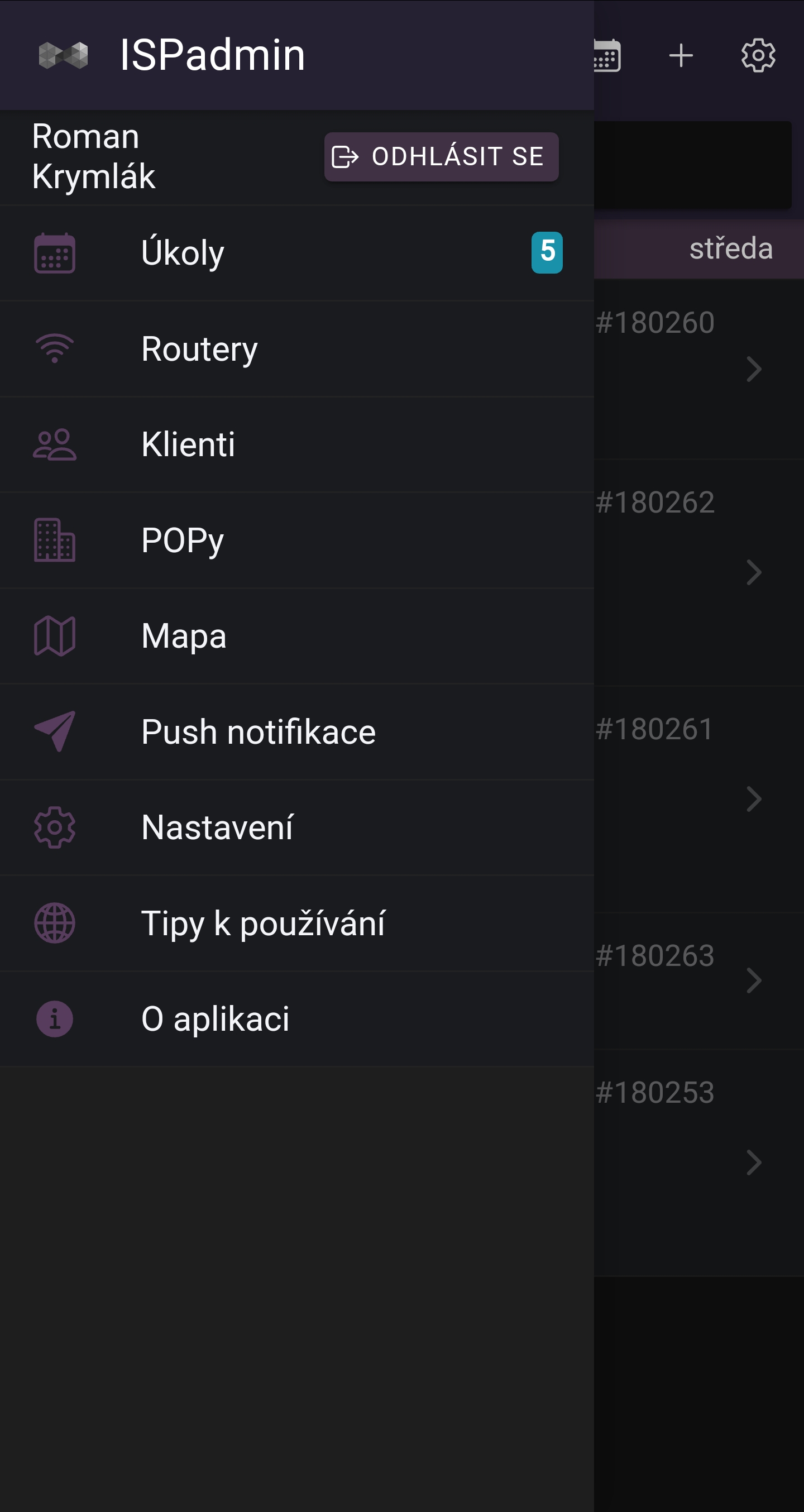The image size is (804, 1512).
Task: Click the teal badge showing 5 tasks
Action: click(x=548, y=252)
